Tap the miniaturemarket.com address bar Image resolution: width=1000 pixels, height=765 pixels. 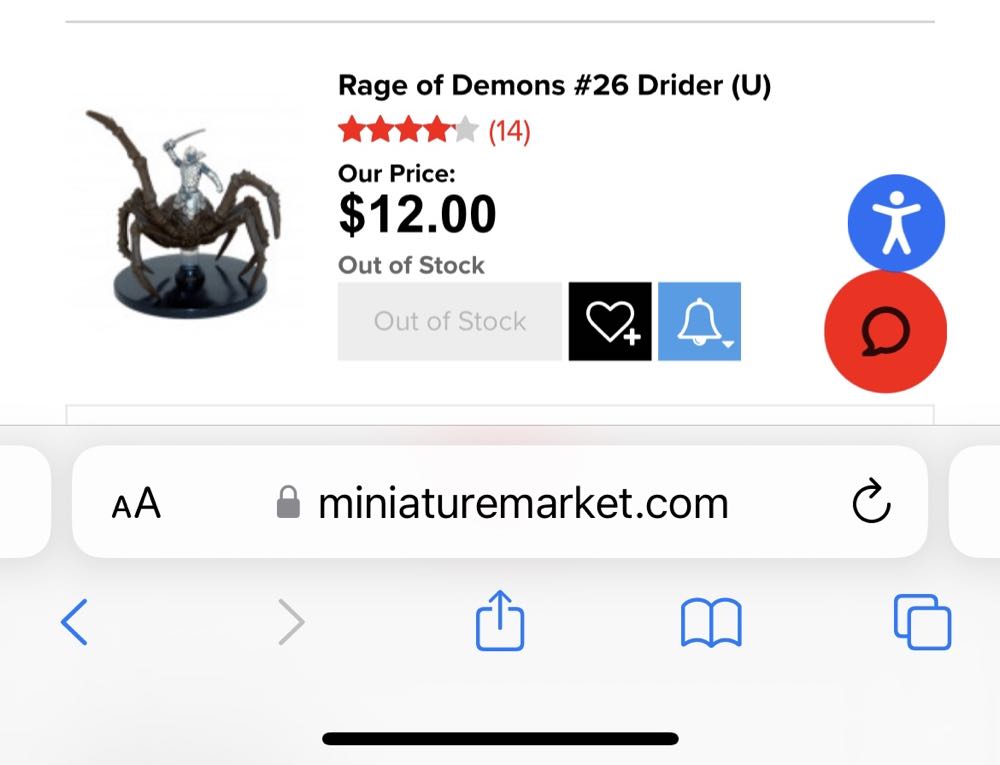522,503
